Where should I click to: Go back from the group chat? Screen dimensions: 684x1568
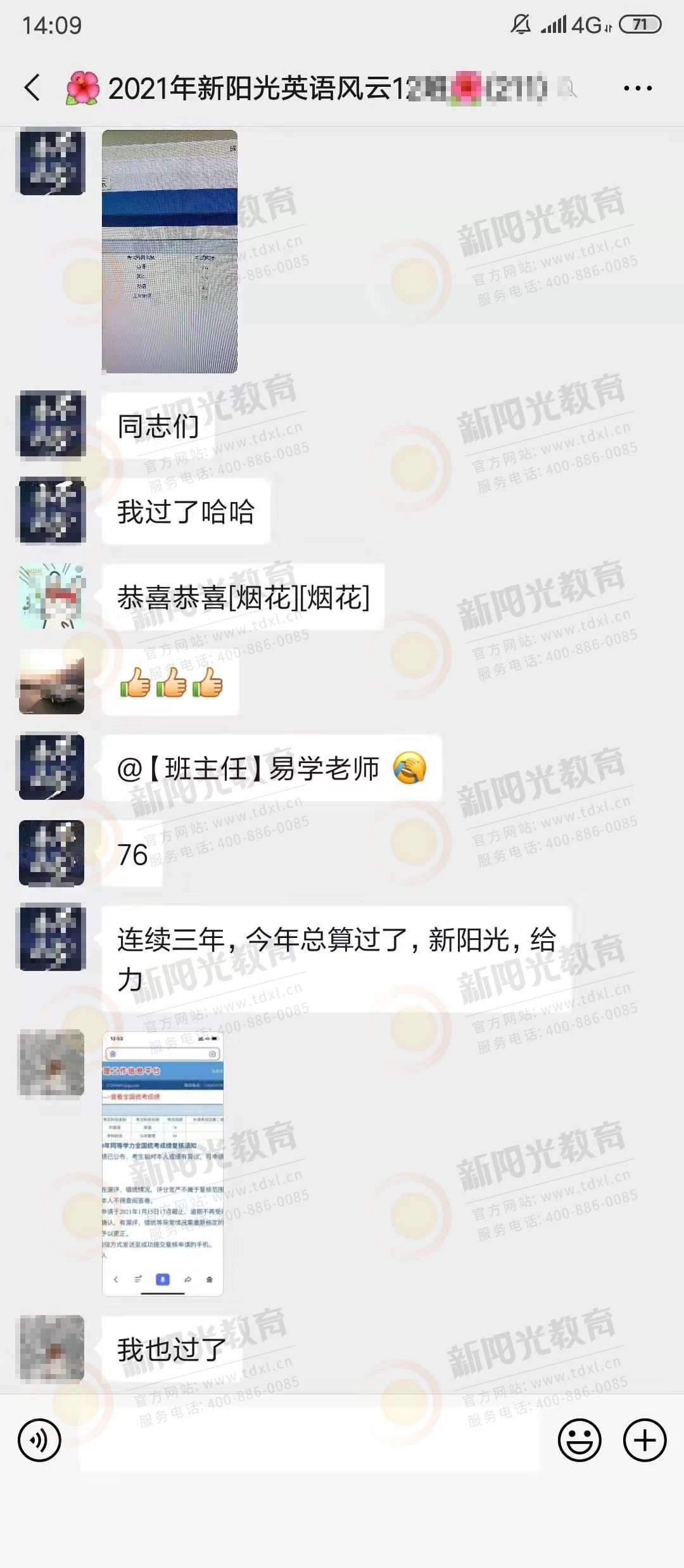32,87
